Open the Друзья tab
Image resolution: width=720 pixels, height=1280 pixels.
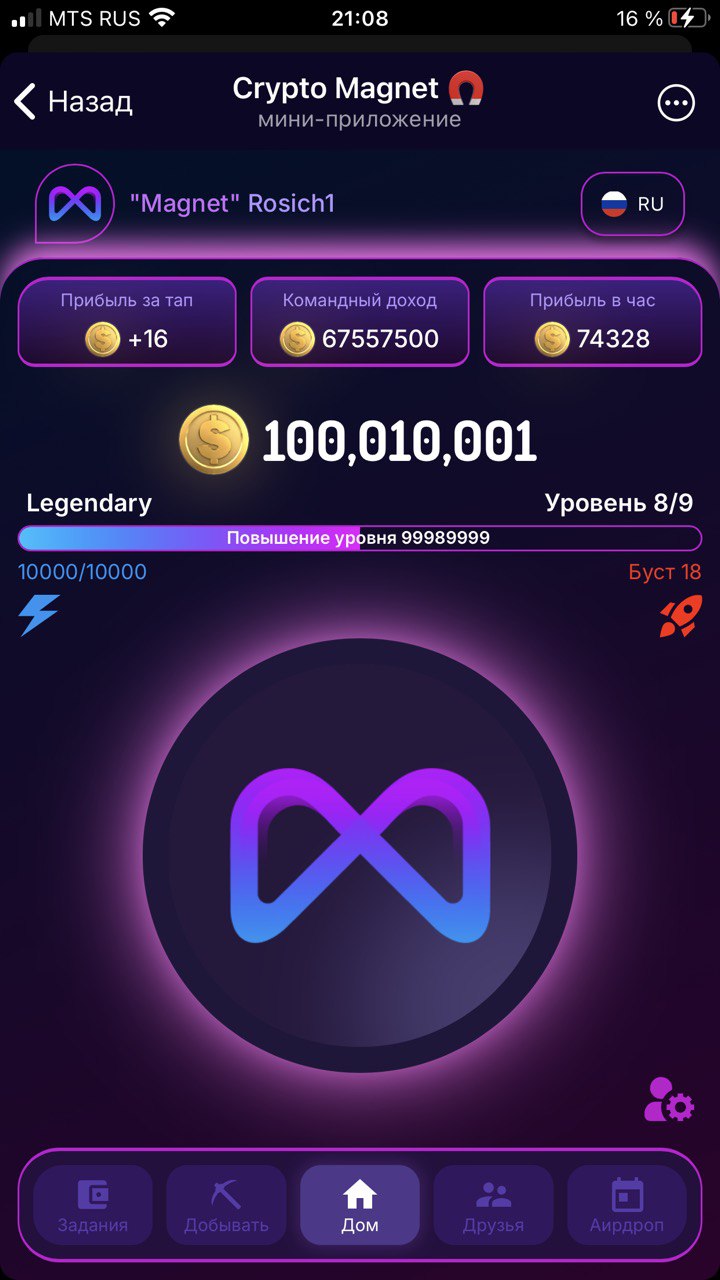(x=493, y=1205)
